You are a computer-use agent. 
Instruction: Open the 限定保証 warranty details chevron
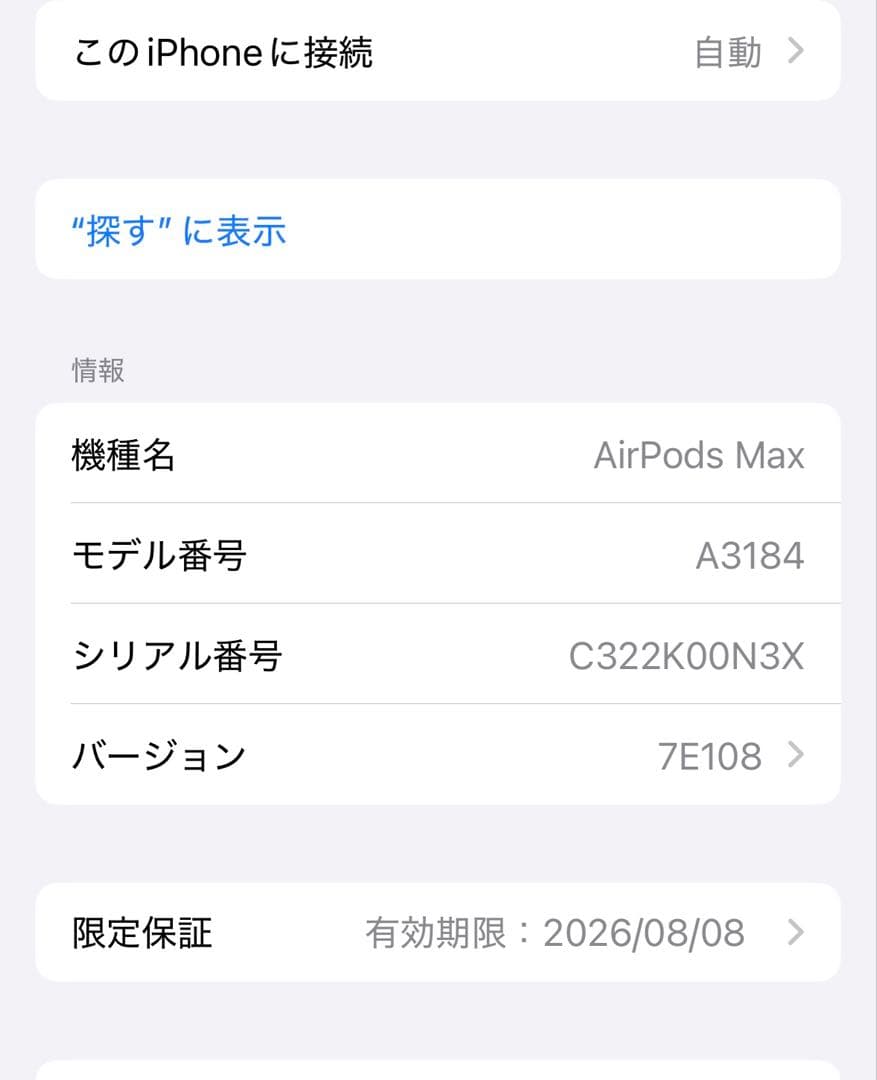797,932
